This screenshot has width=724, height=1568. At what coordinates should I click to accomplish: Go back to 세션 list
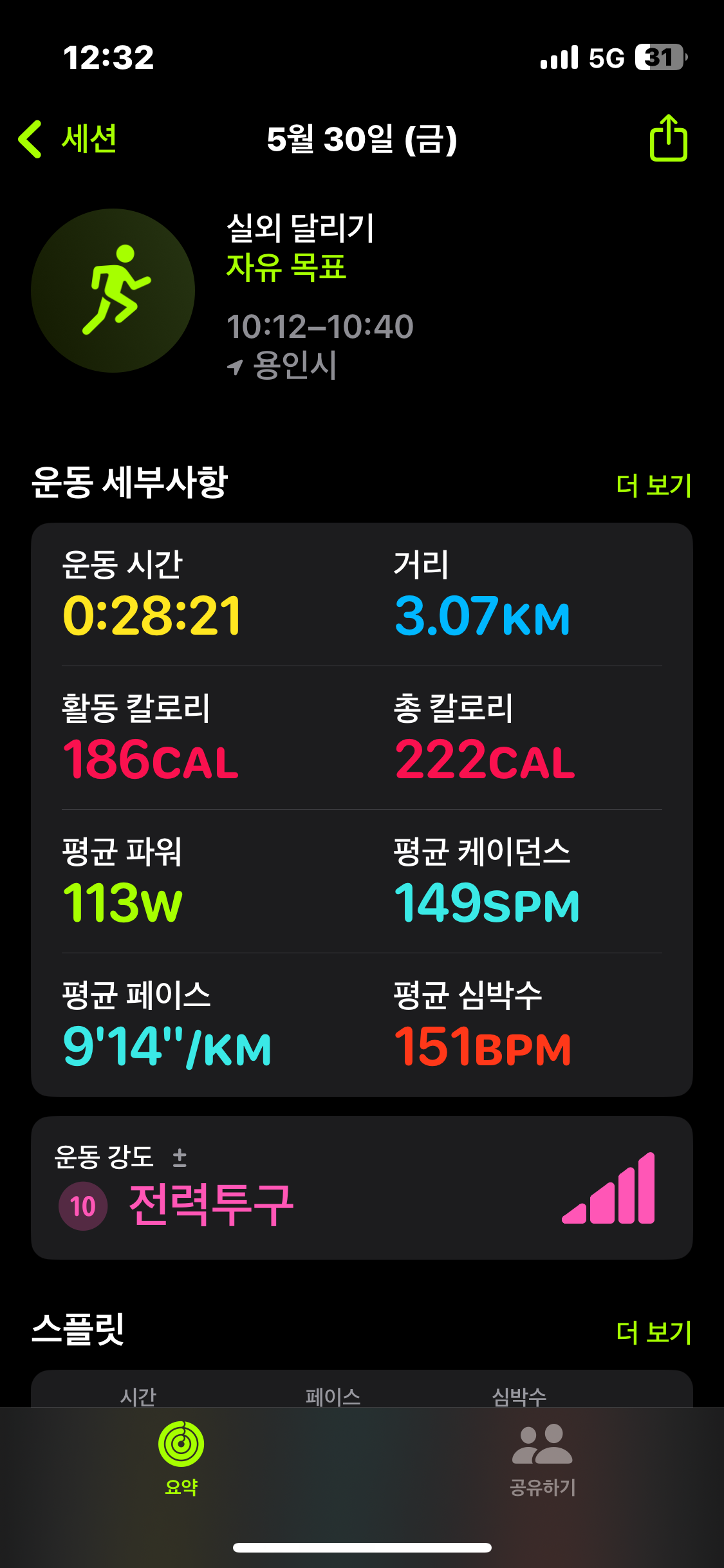click(68, 139)
